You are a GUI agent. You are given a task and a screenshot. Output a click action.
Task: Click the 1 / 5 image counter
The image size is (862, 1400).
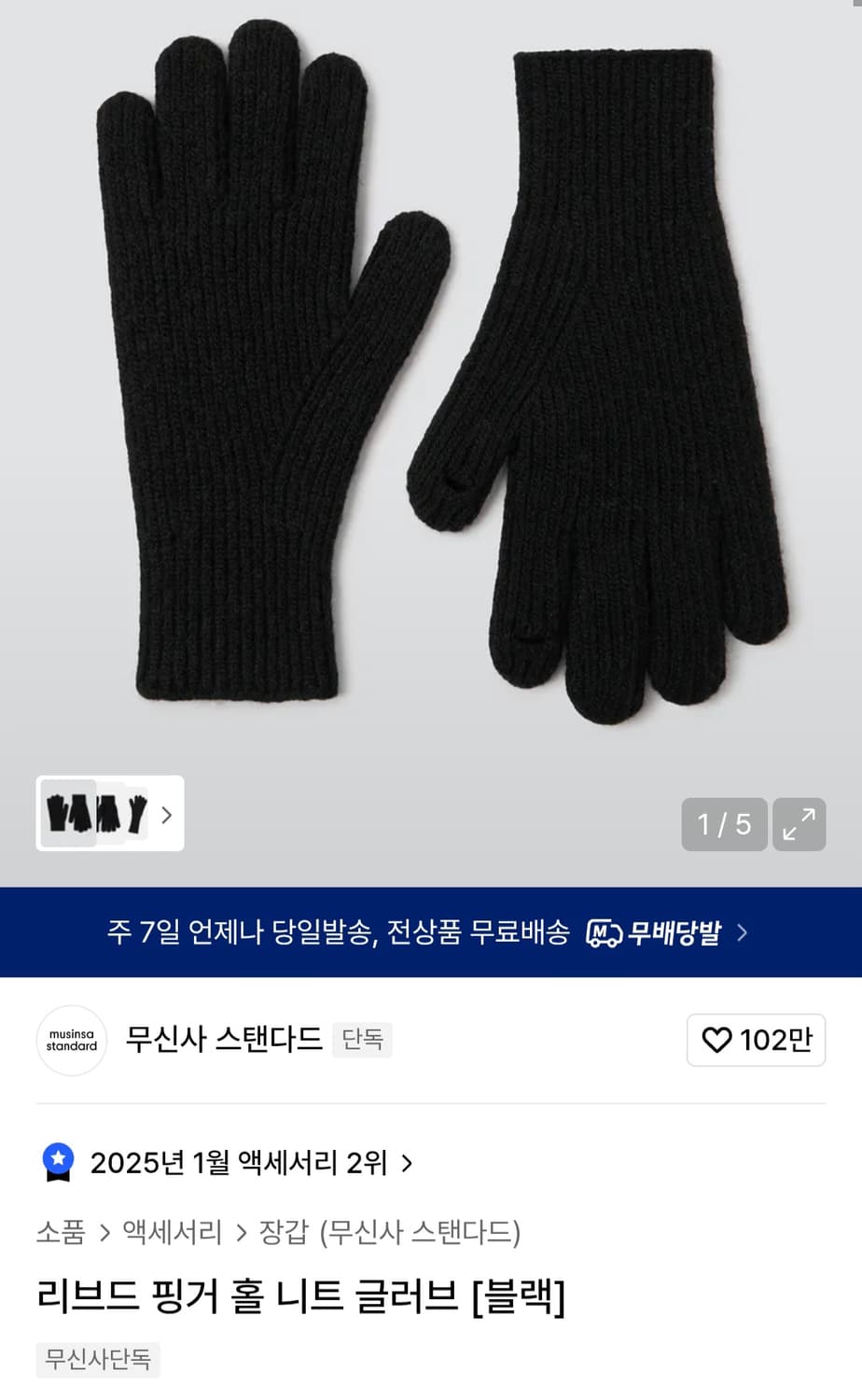725,824
